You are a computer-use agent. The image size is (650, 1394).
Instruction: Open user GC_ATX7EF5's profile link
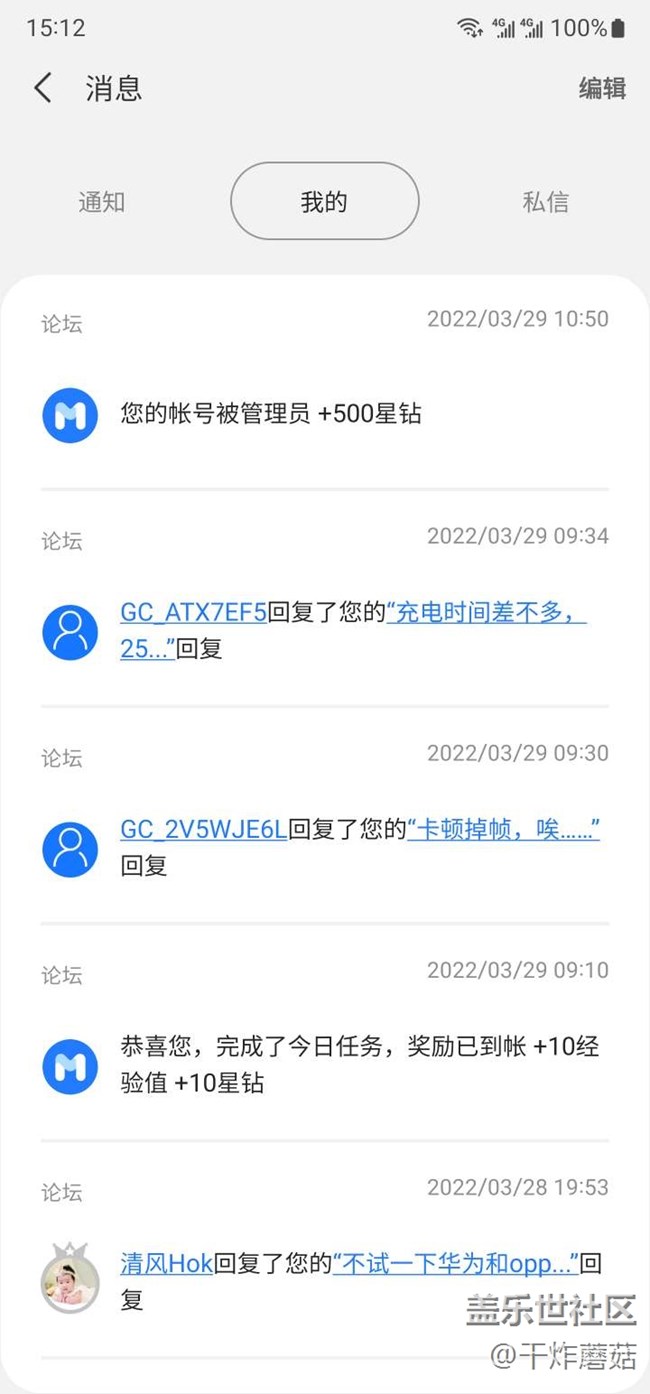(194, 612)
